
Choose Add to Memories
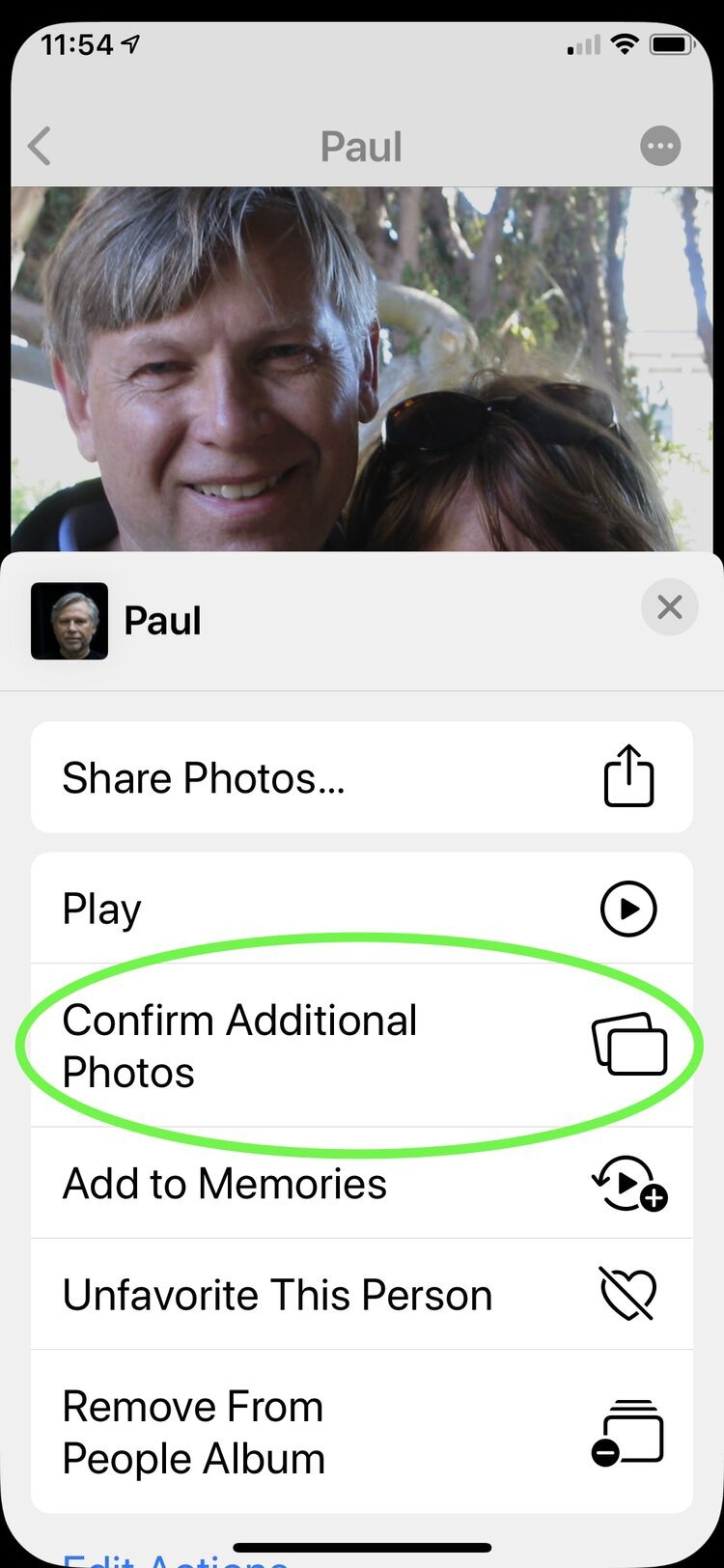click(x=361, y=1184)
